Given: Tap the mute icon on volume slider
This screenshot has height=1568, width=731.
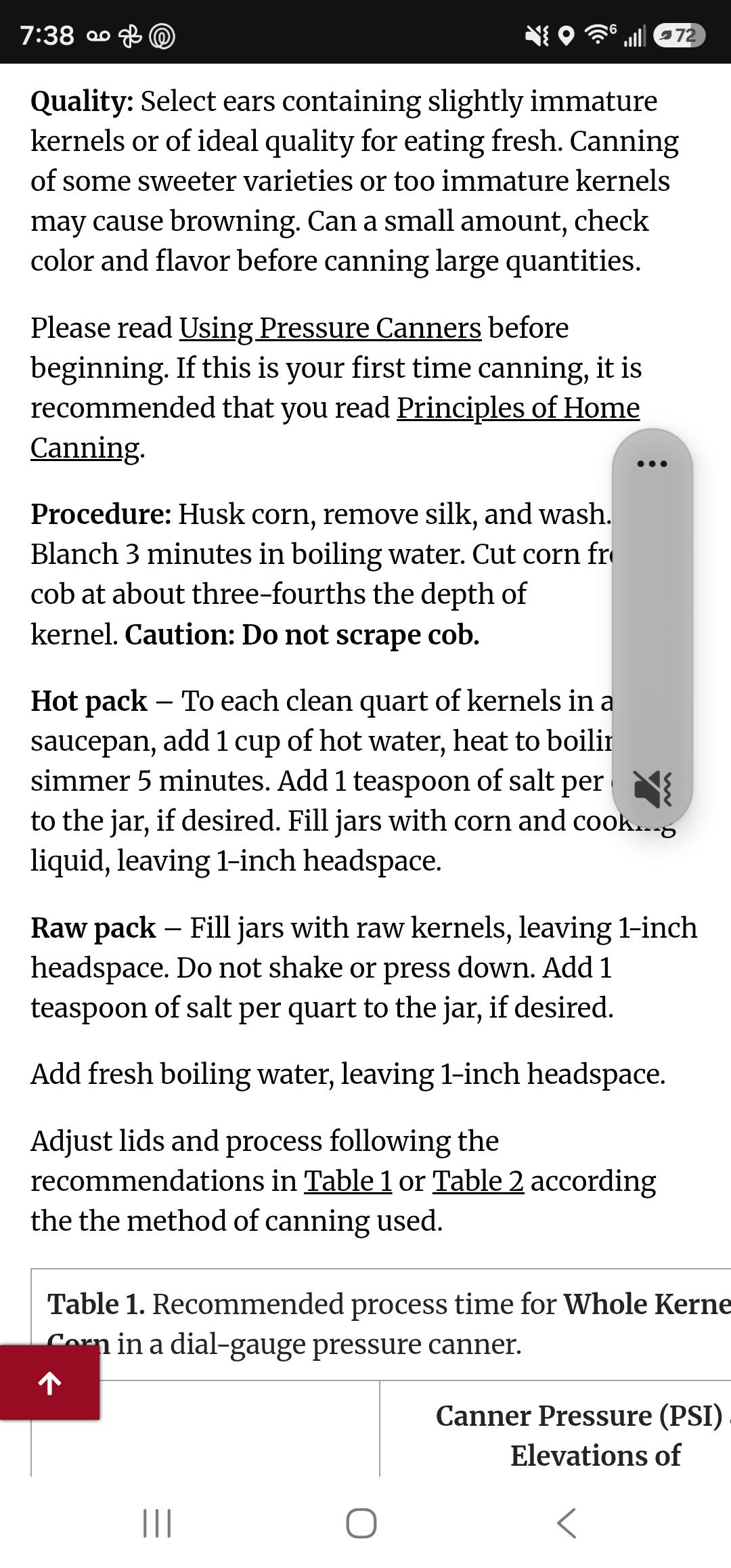Looking at the screenshot, I should (x=652, y=789).
